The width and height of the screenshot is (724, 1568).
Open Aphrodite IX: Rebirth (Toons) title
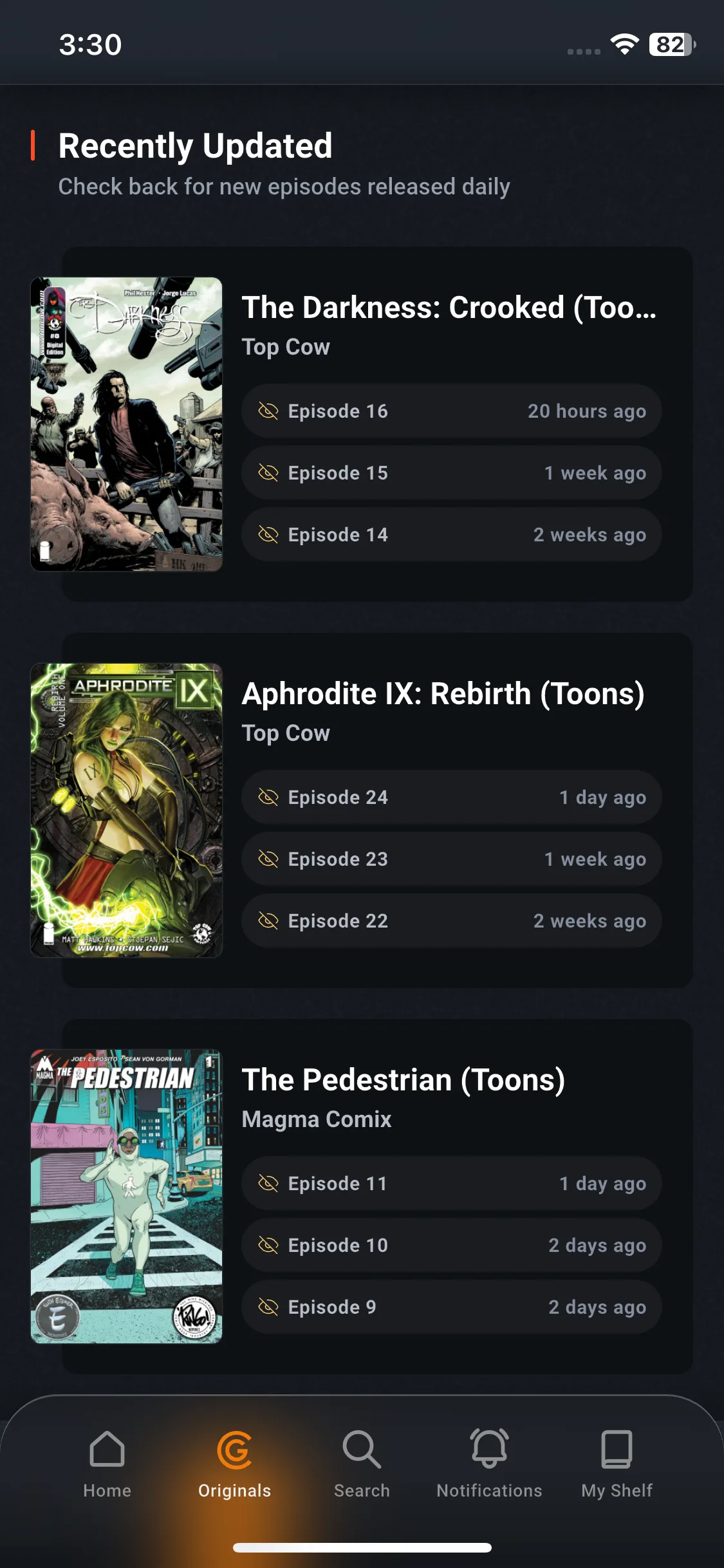pos(443,694)
